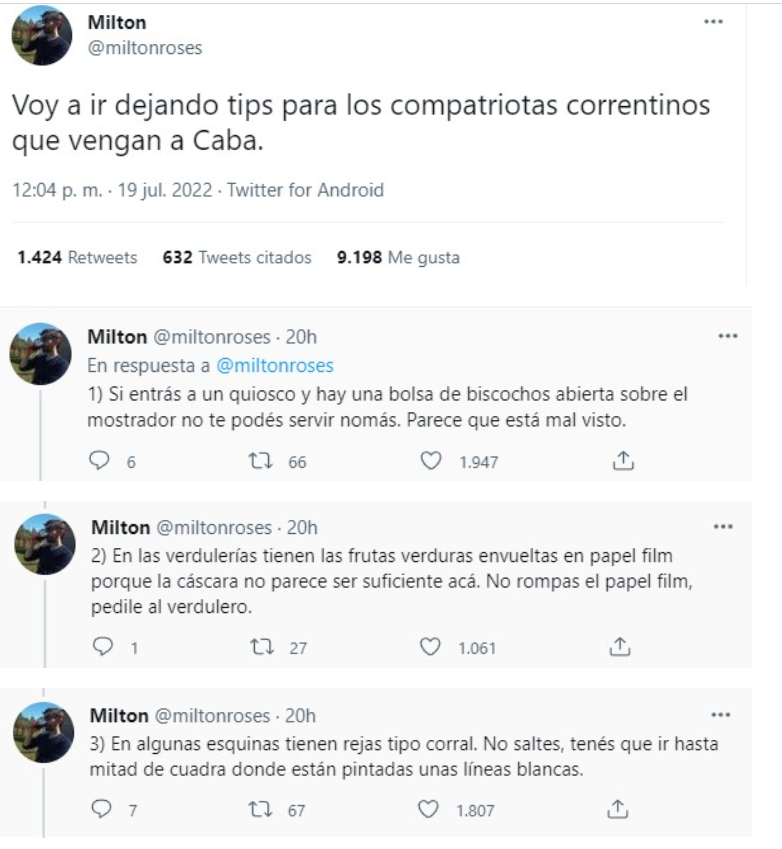Image resolution: width=782 pixels, height=849 pixels.
Task: Open overflow menu on Milton's main tweet
Action: click(x=713, y=22)
